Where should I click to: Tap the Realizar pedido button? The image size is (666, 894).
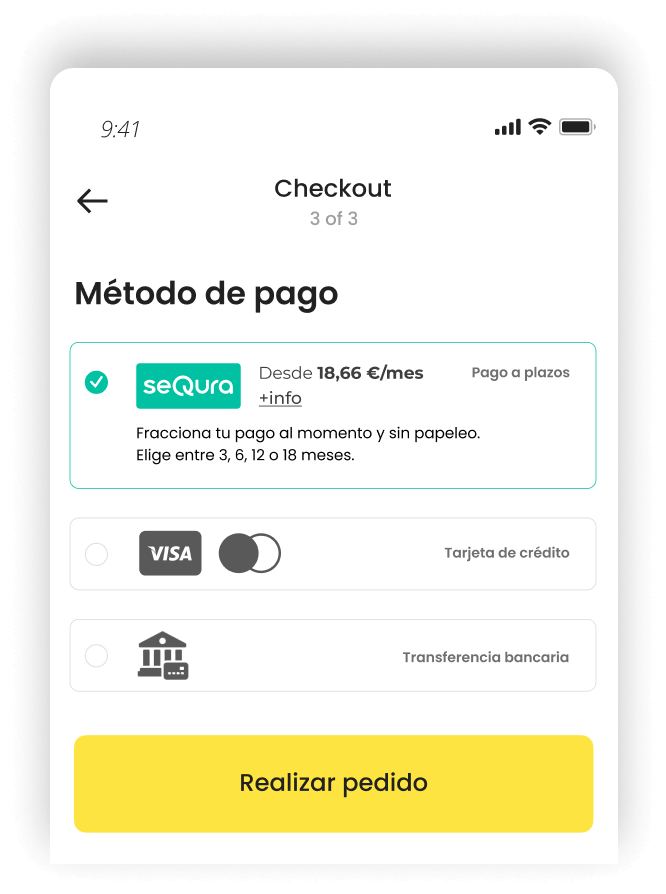coord(333,783)
